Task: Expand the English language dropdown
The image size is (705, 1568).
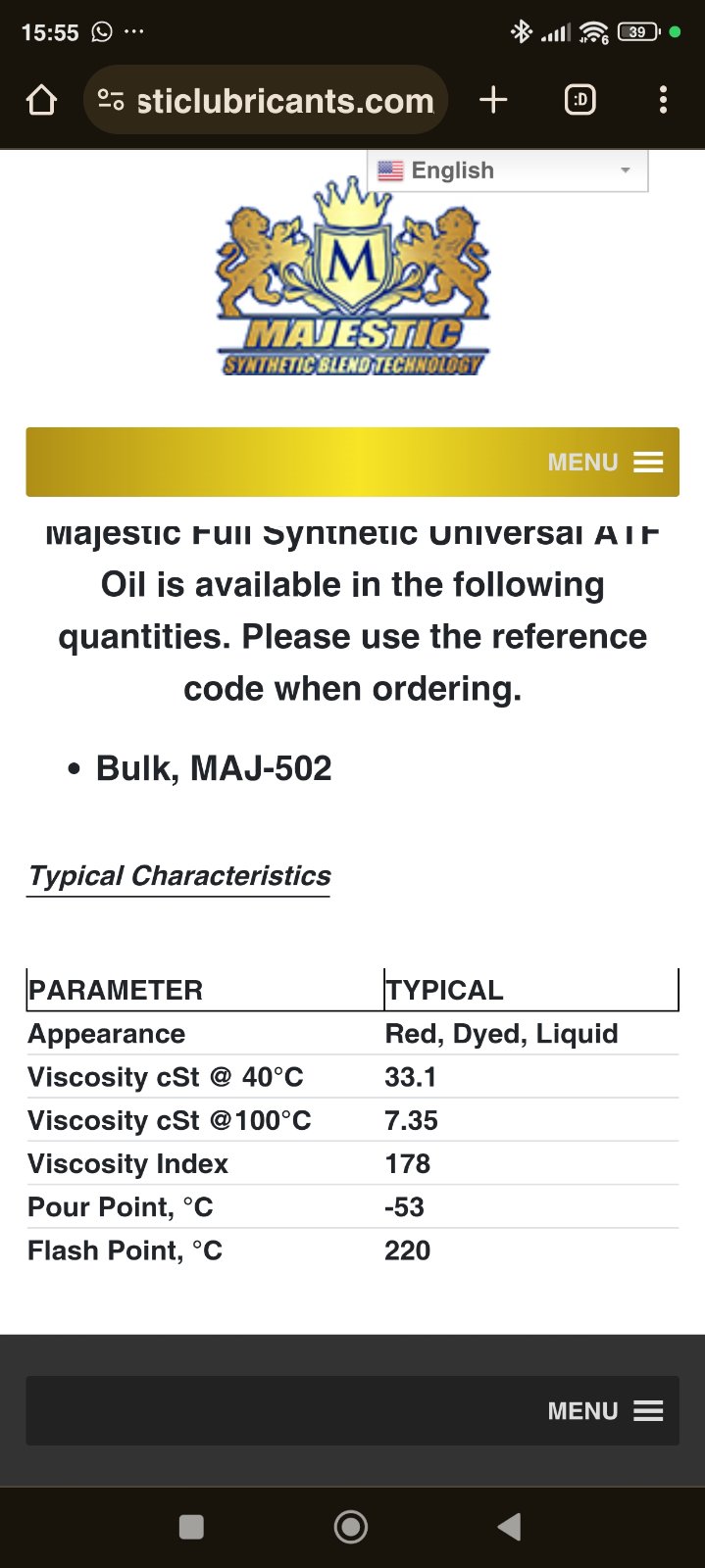Action: click(x=508, y=171)
